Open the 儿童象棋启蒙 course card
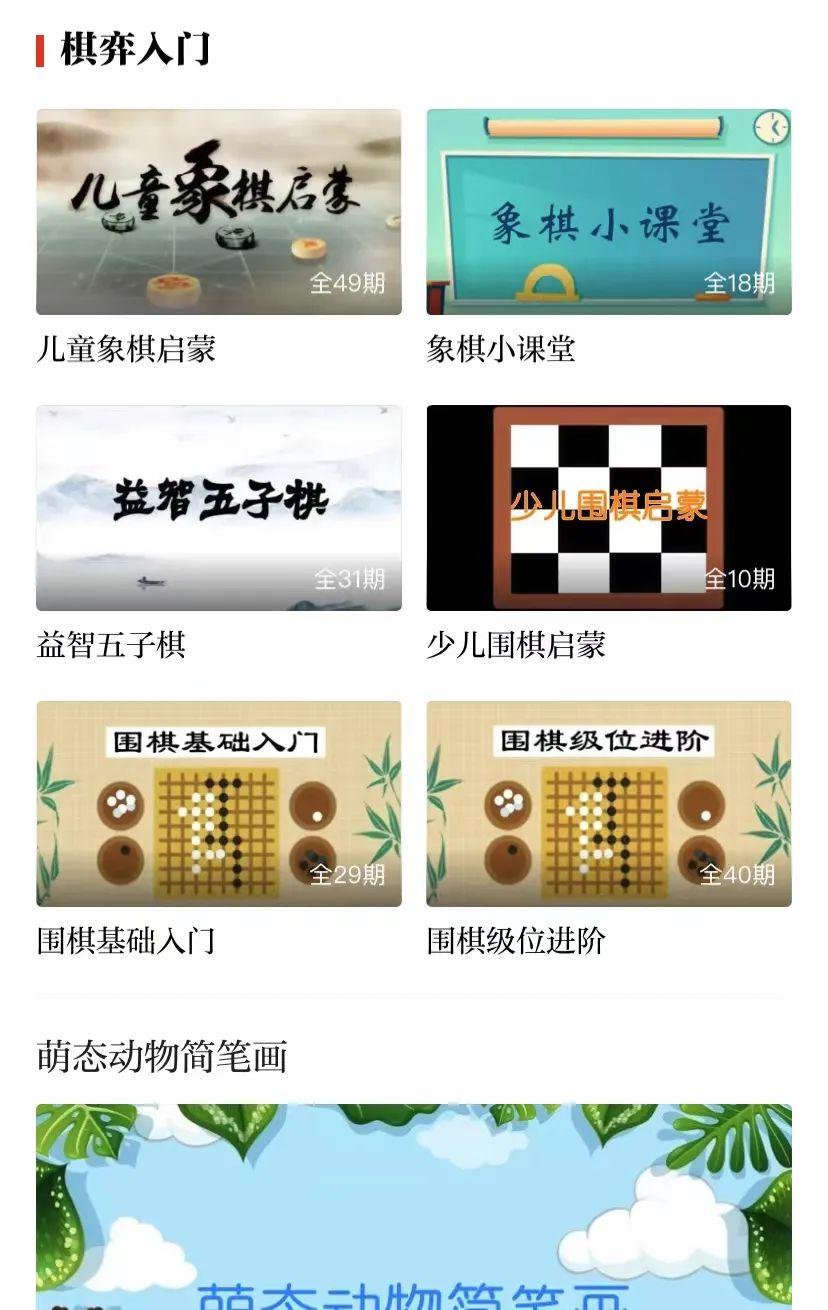The image size is (828, 1310). [x=218, y=212]
